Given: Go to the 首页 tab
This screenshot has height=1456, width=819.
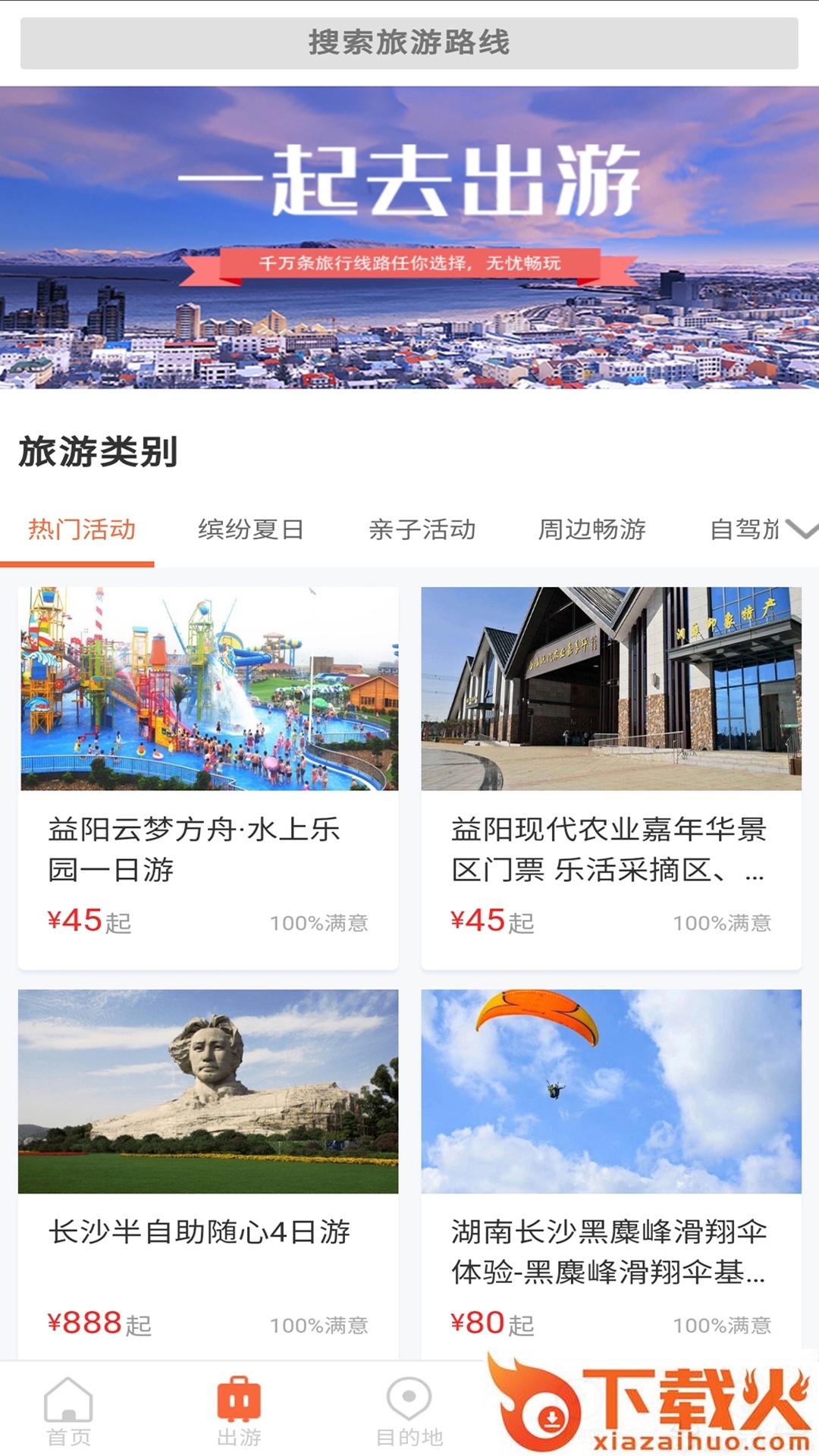Looking at the screenshot, I should 68,1412.
